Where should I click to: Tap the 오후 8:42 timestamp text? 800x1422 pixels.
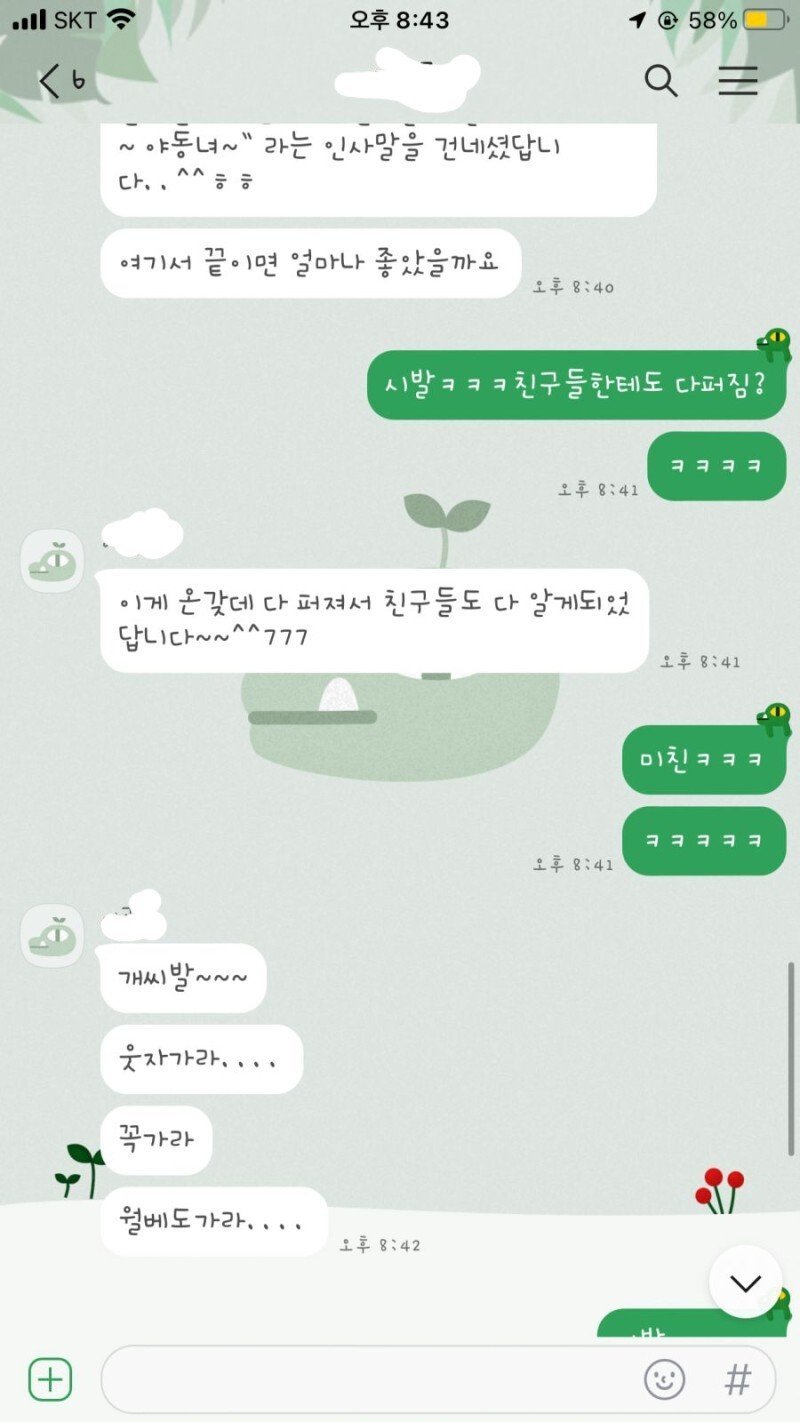[x=381, y=1246]
